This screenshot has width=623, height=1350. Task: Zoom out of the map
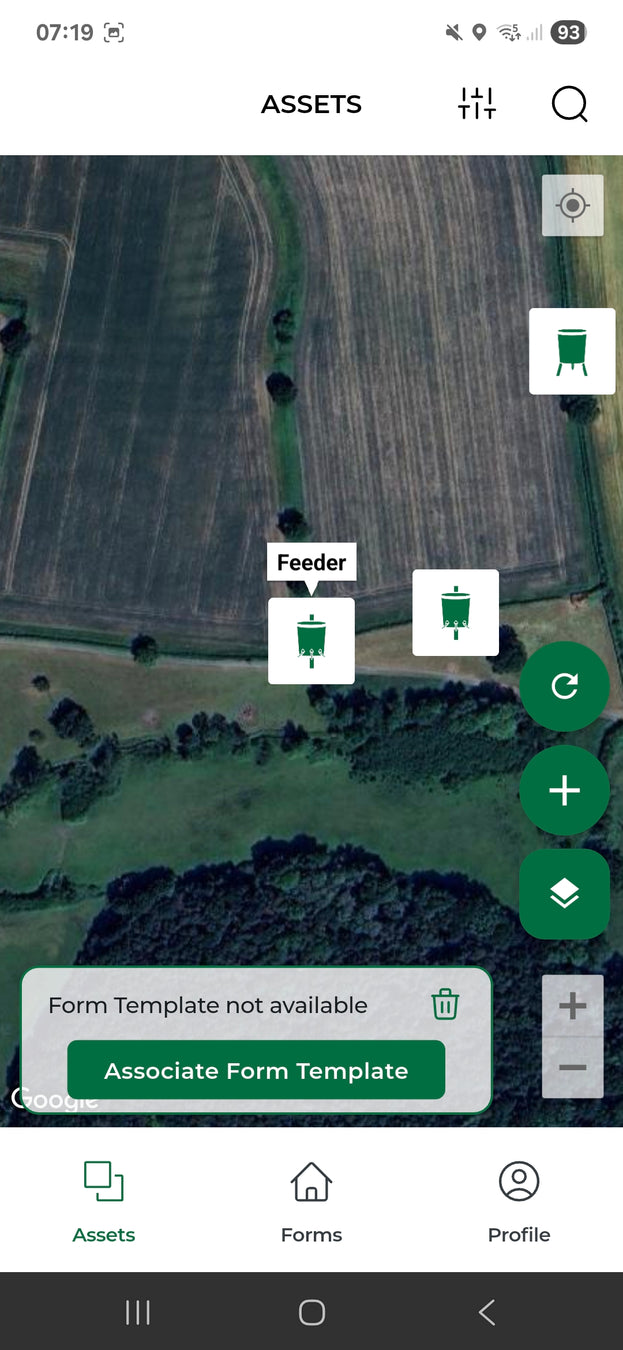pos(572,1068)
